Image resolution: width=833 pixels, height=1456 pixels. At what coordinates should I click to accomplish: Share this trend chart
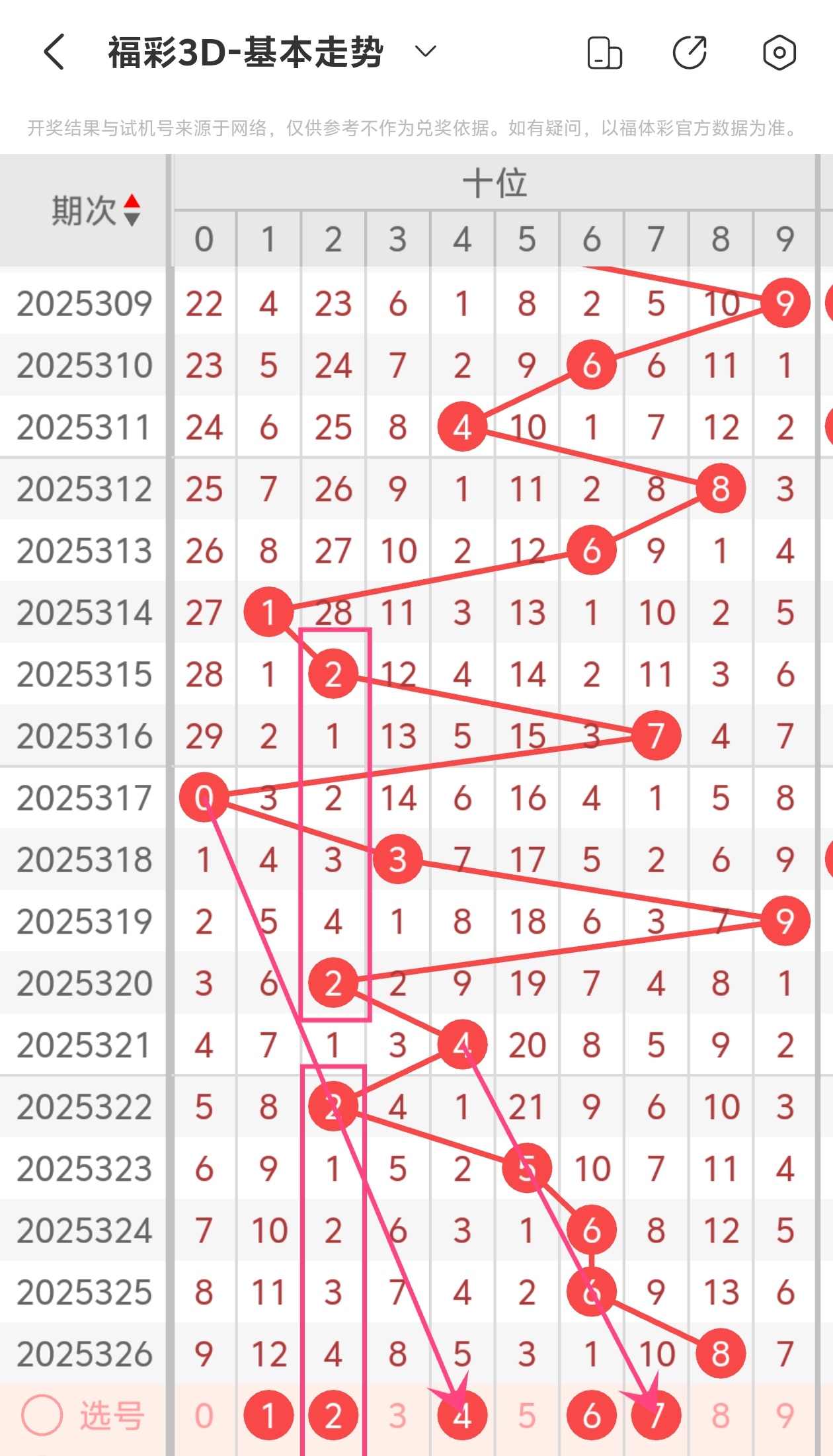pos(690,52)
